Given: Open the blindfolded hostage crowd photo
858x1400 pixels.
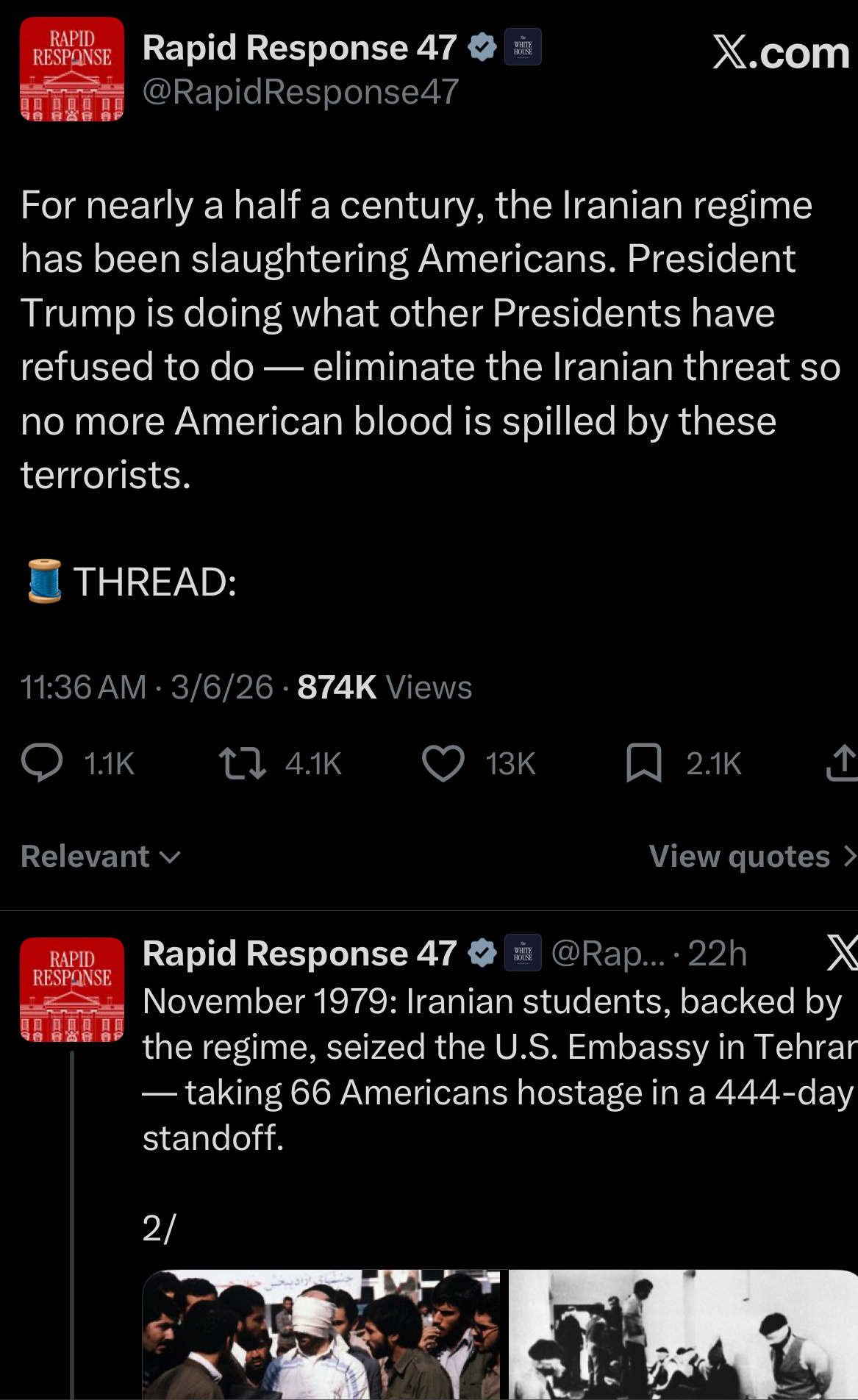Looking at the screenshot, I should point(321,1334).
